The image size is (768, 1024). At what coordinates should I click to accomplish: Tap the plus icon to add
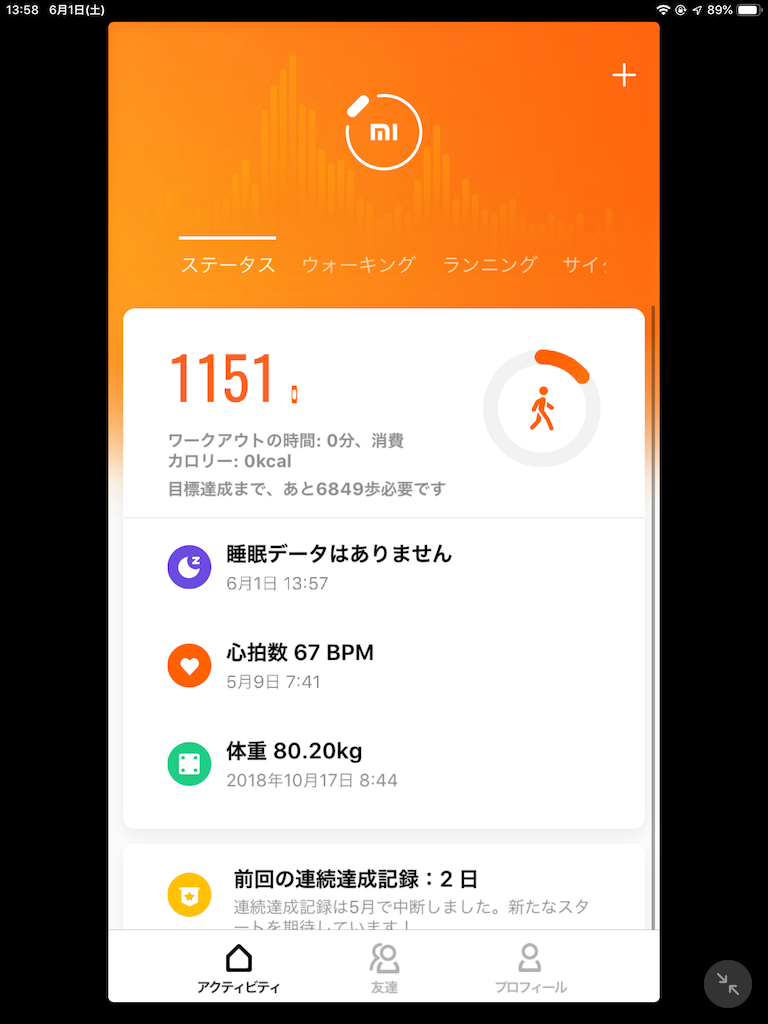point(624,76)
